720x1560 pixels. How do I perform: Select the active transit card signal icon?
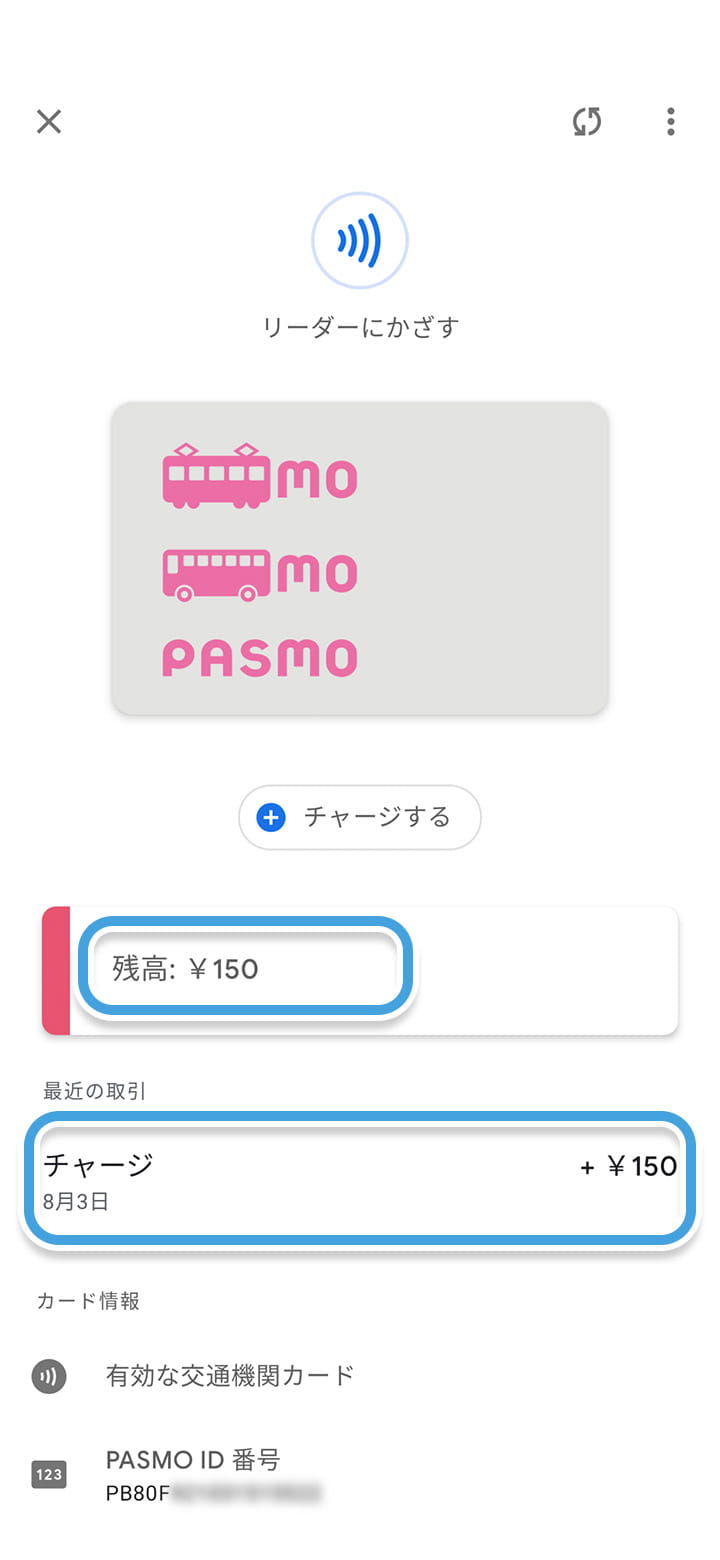[x=47, y=1376]
